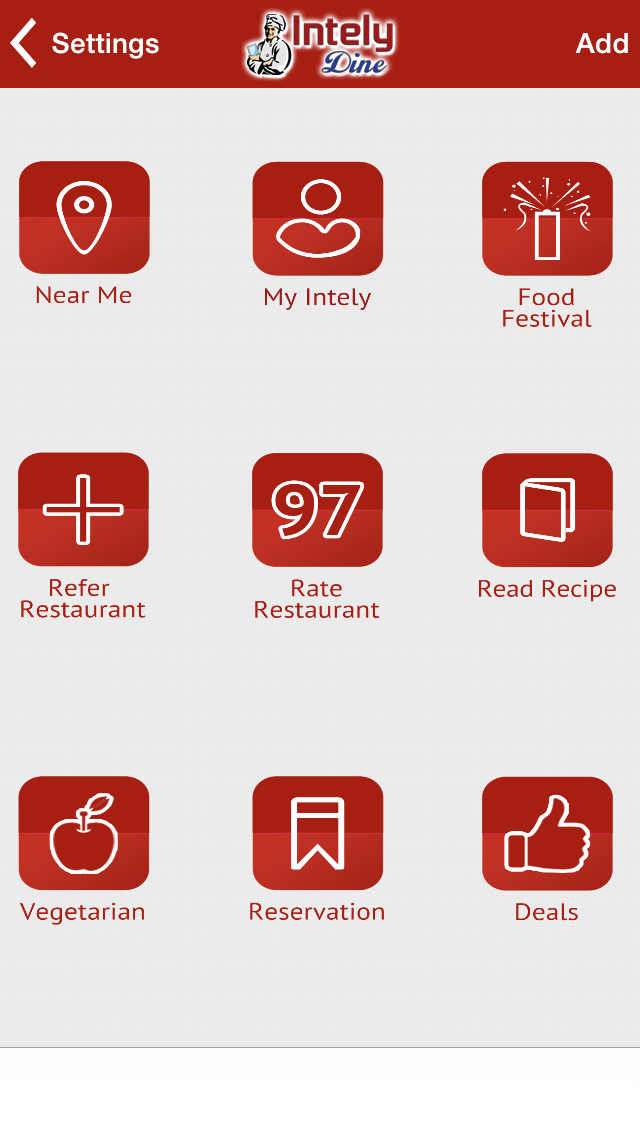View the Food Festival section
Viewport: 640px width, 1136px height.
pyautogui.click(x=547, y=219)
